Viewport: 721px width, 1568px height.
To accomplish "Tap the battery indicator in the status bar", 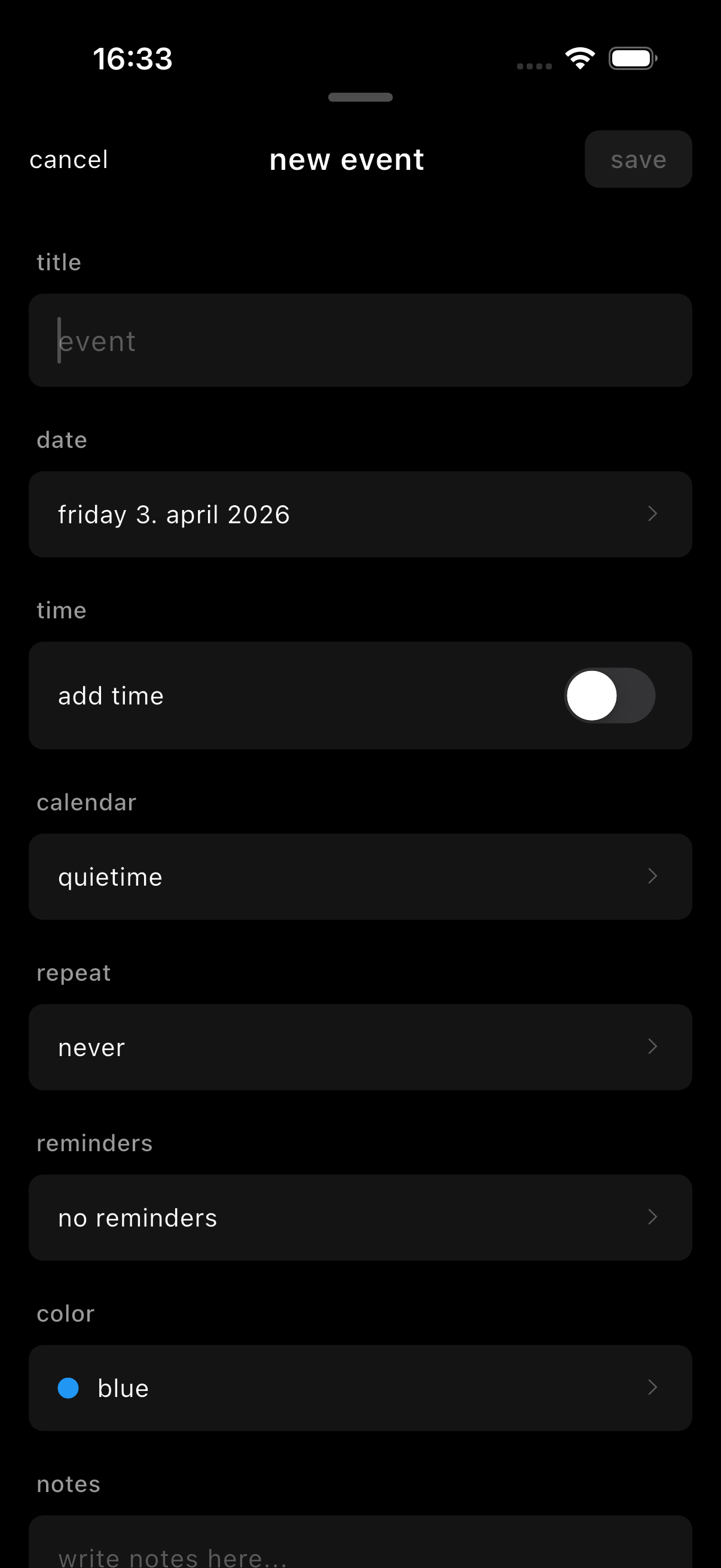I will click(x=631, y=58).
